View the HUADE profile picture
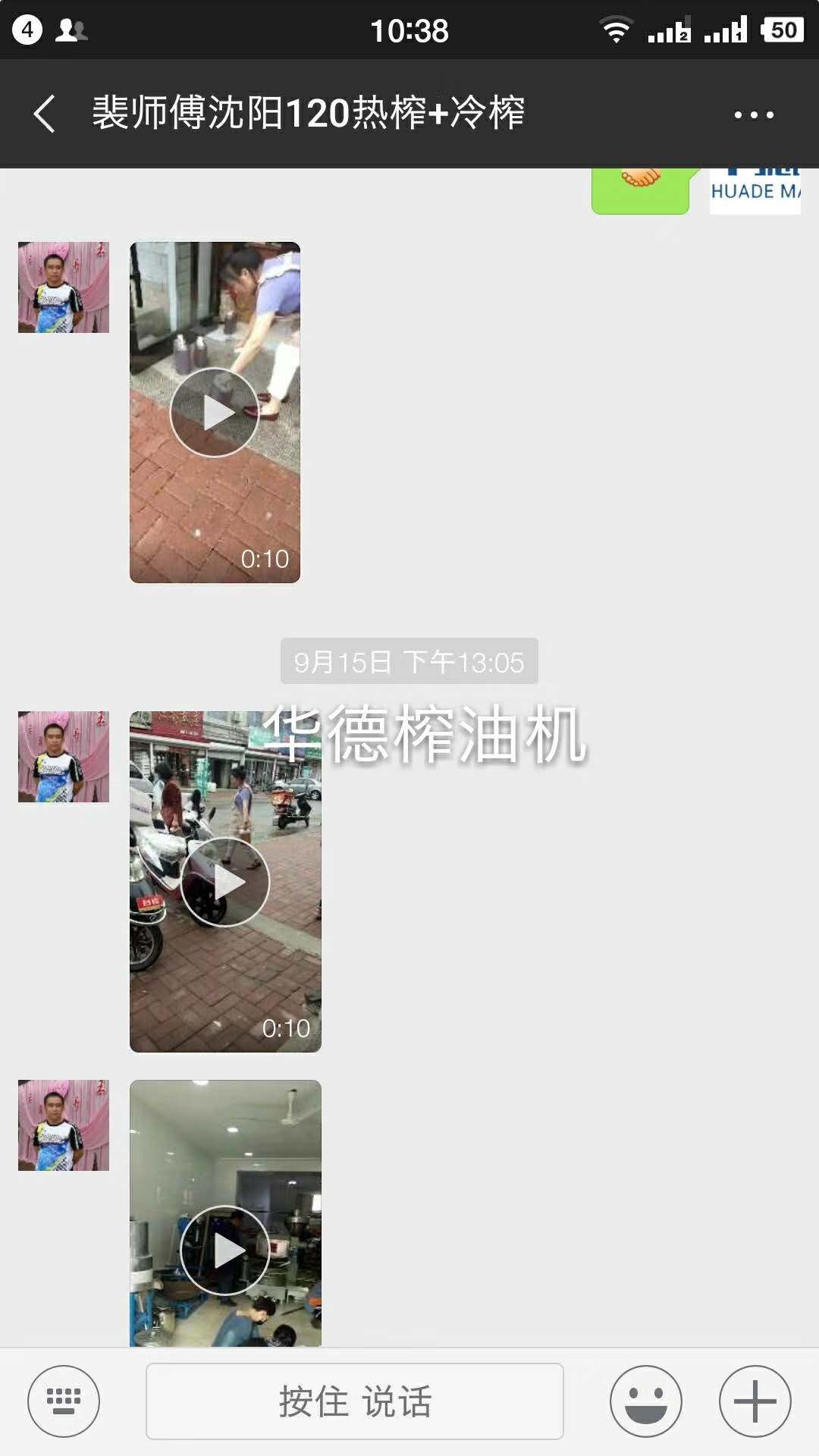The height and width of the screenshot is (1456, 819). pyautogui.click(x=755, y=191)
